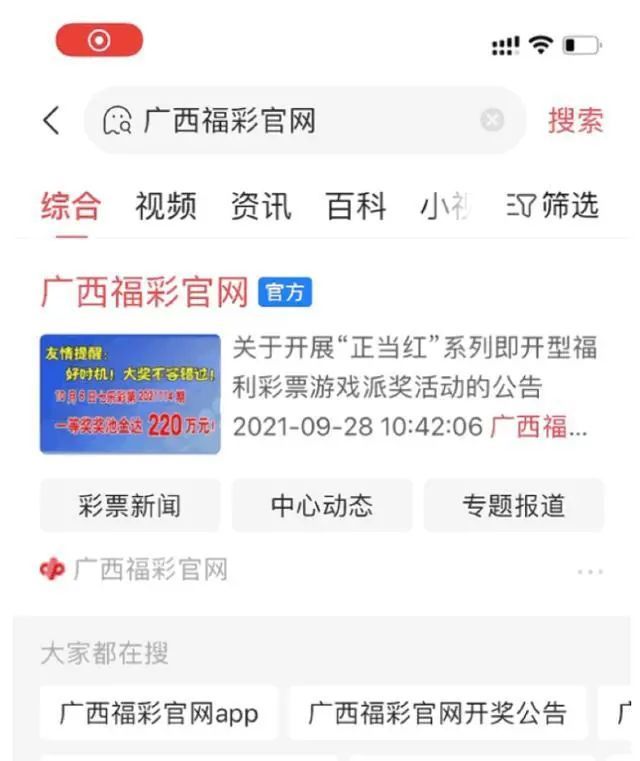Clear the search text
The width and height of the screenshot is (640, 761).
click(x=492, y=121)
